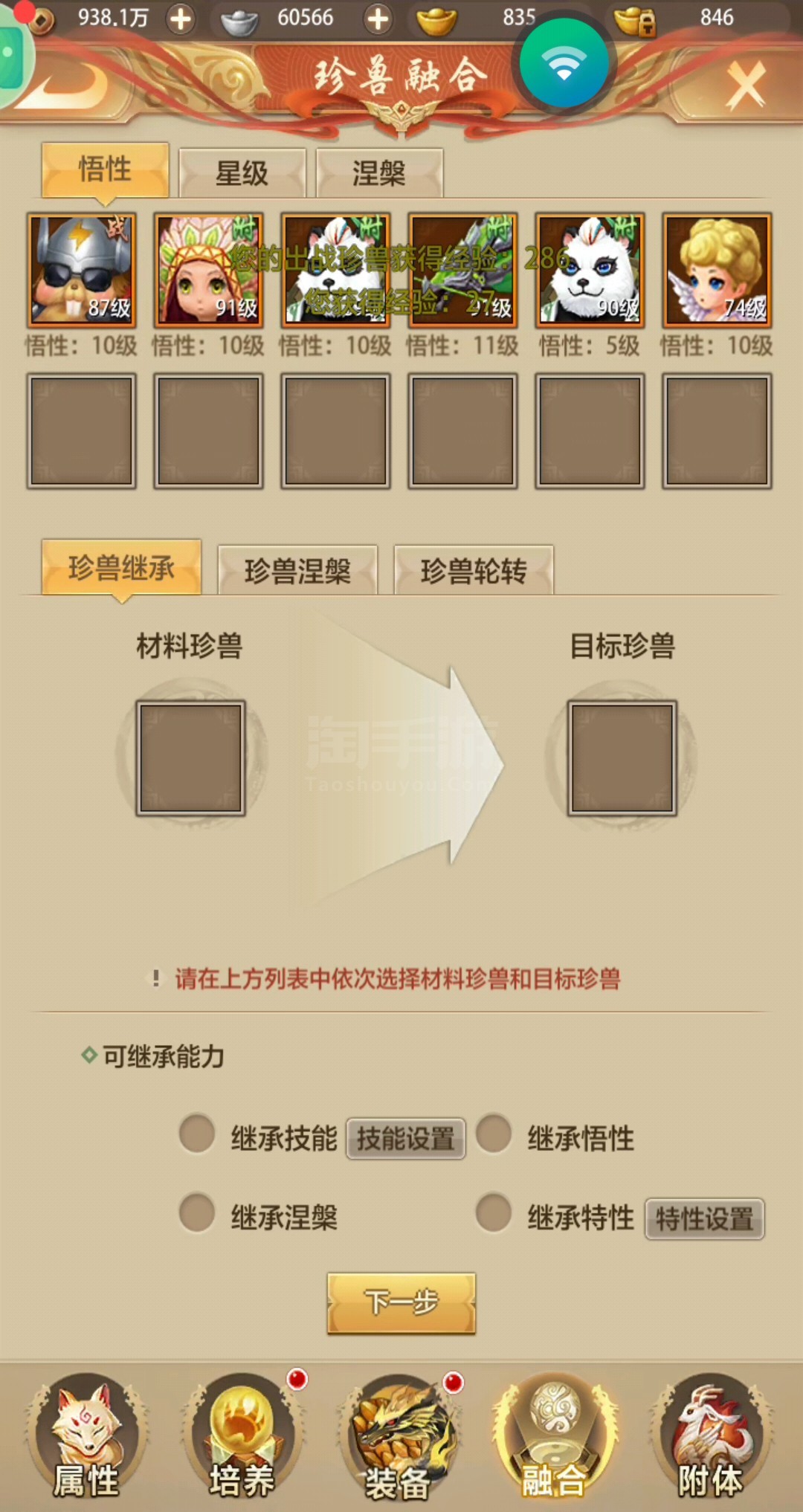Select the level 90 panda pet
This screenshot has width=803, height=1512.
click(590, 270)
